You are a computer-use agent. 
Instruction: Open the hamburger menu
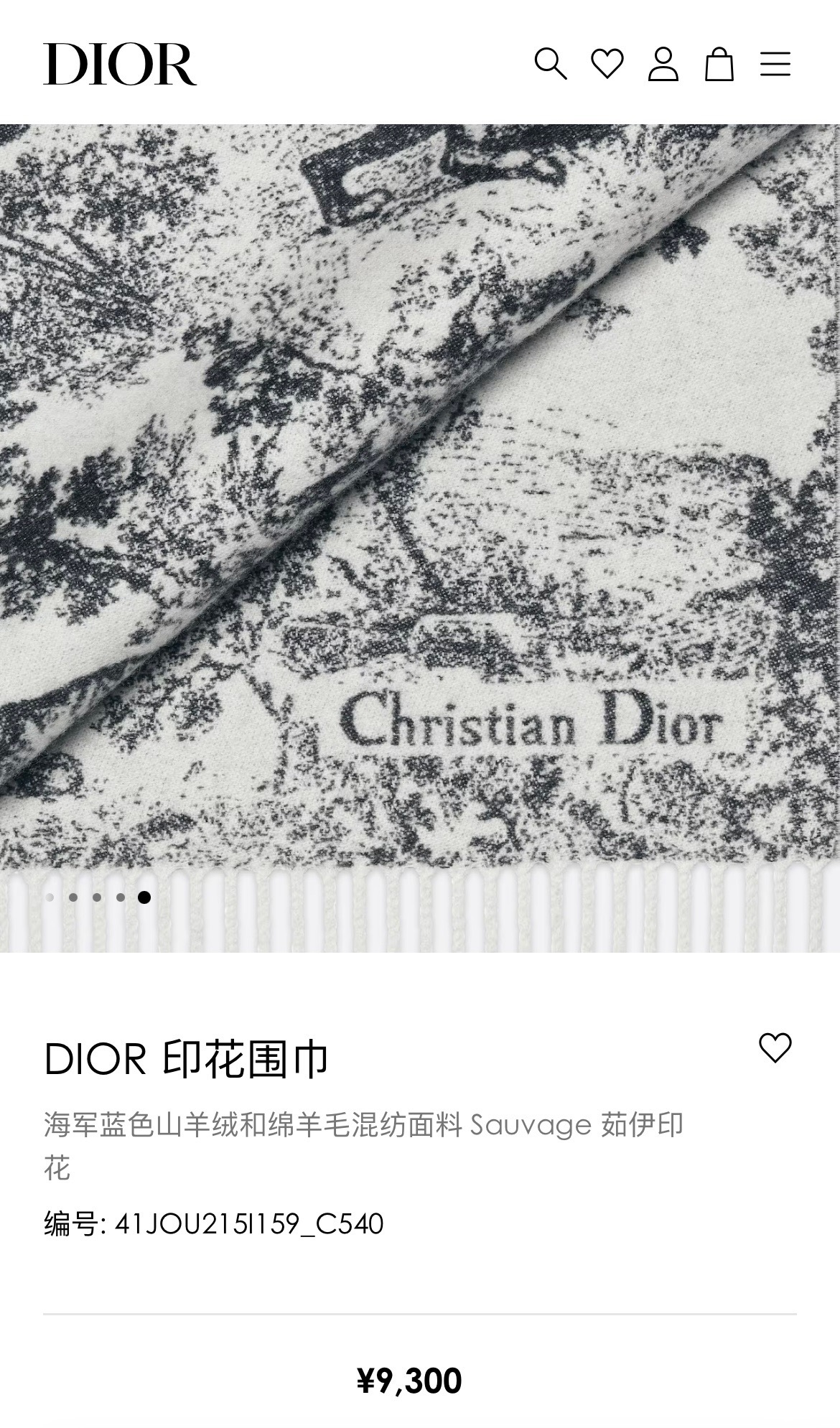pos(775,64)
